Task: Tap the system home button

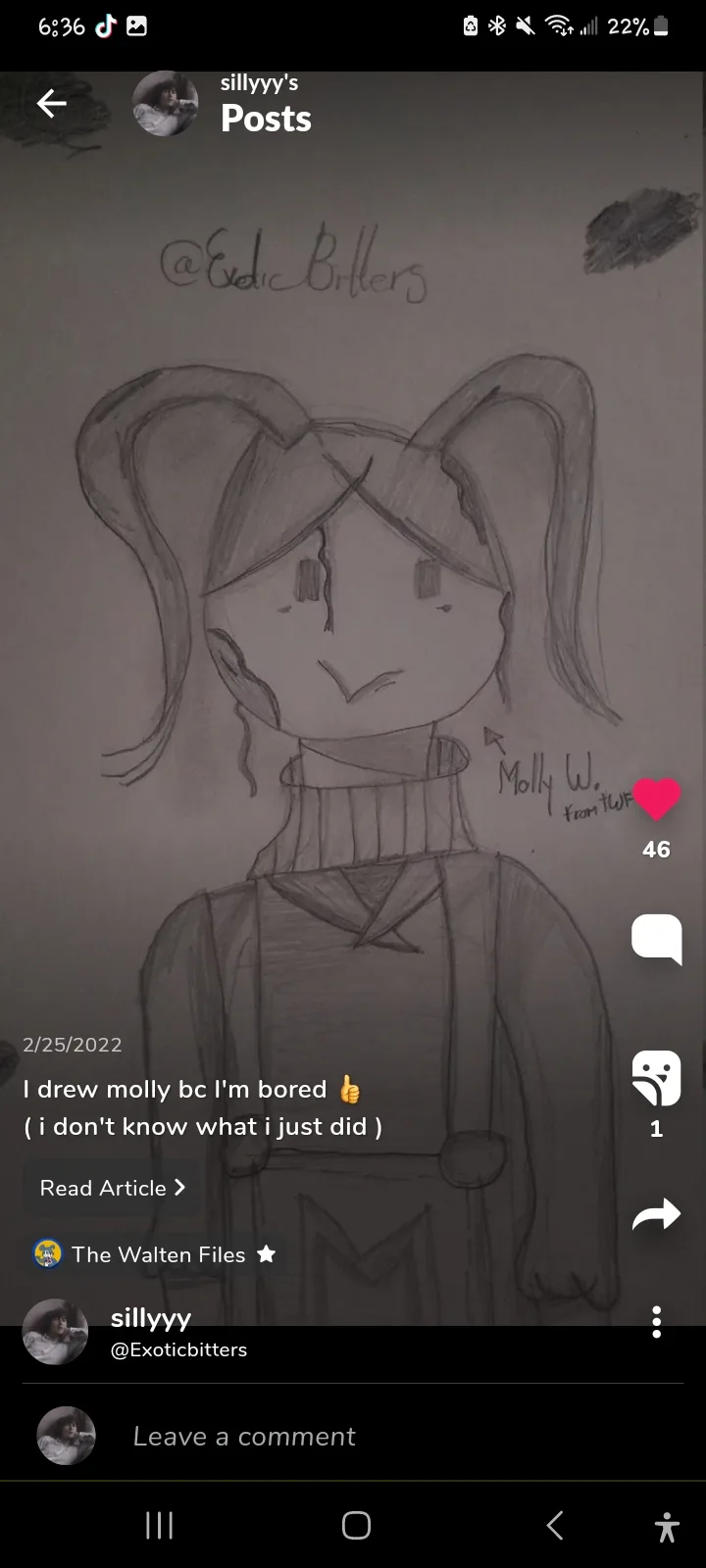Action: point(356,1525)
